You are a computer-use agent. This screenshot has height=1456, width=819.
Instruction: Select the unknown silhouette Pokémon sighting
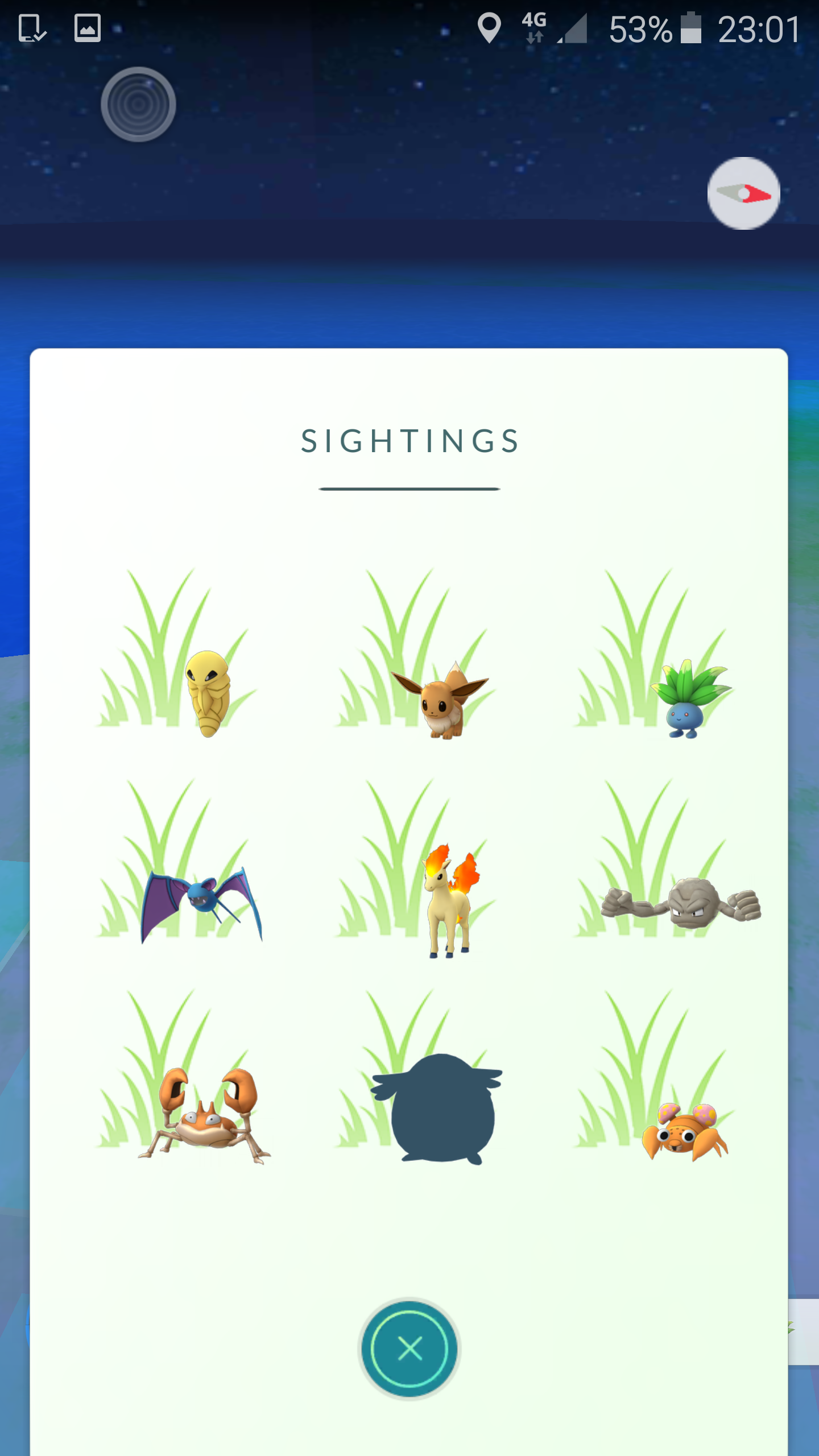439,1108
